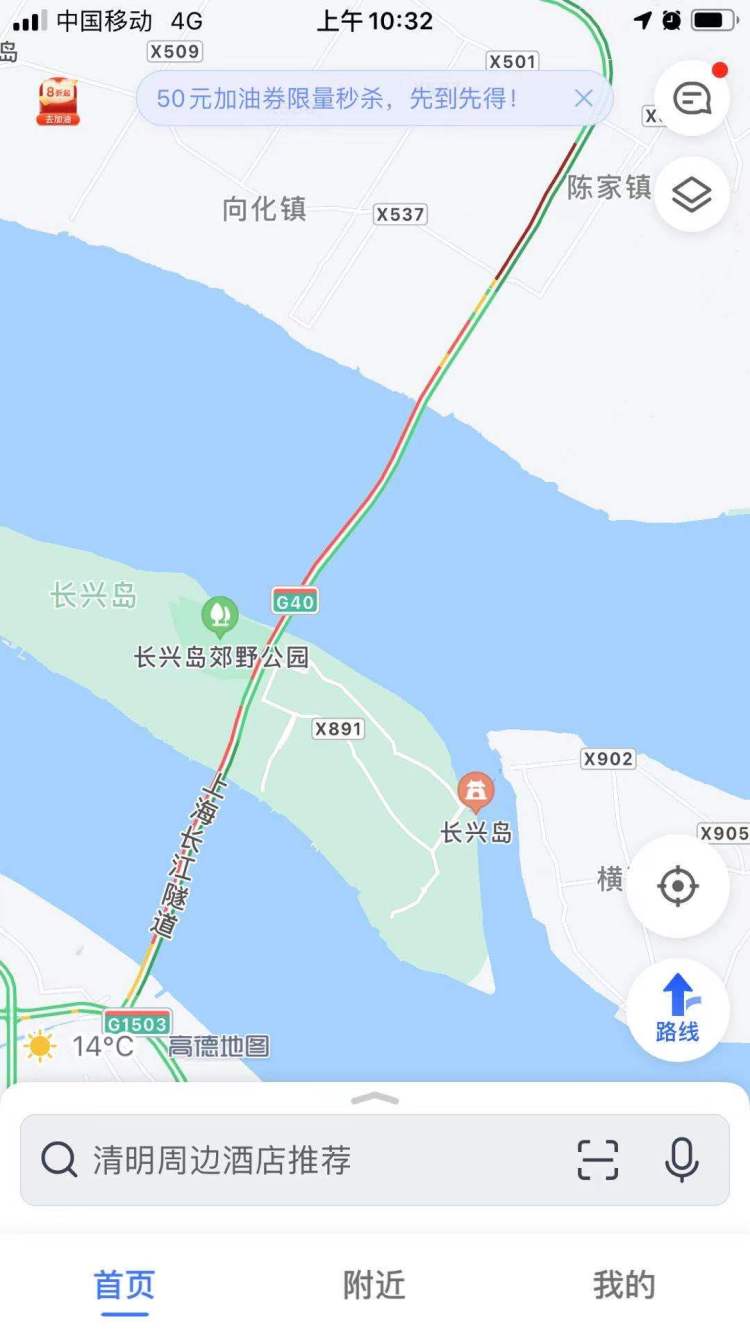This screenshot has width=750, height=1334.
Task: Expand the bottom panel handle
Action: [375, 1098]
